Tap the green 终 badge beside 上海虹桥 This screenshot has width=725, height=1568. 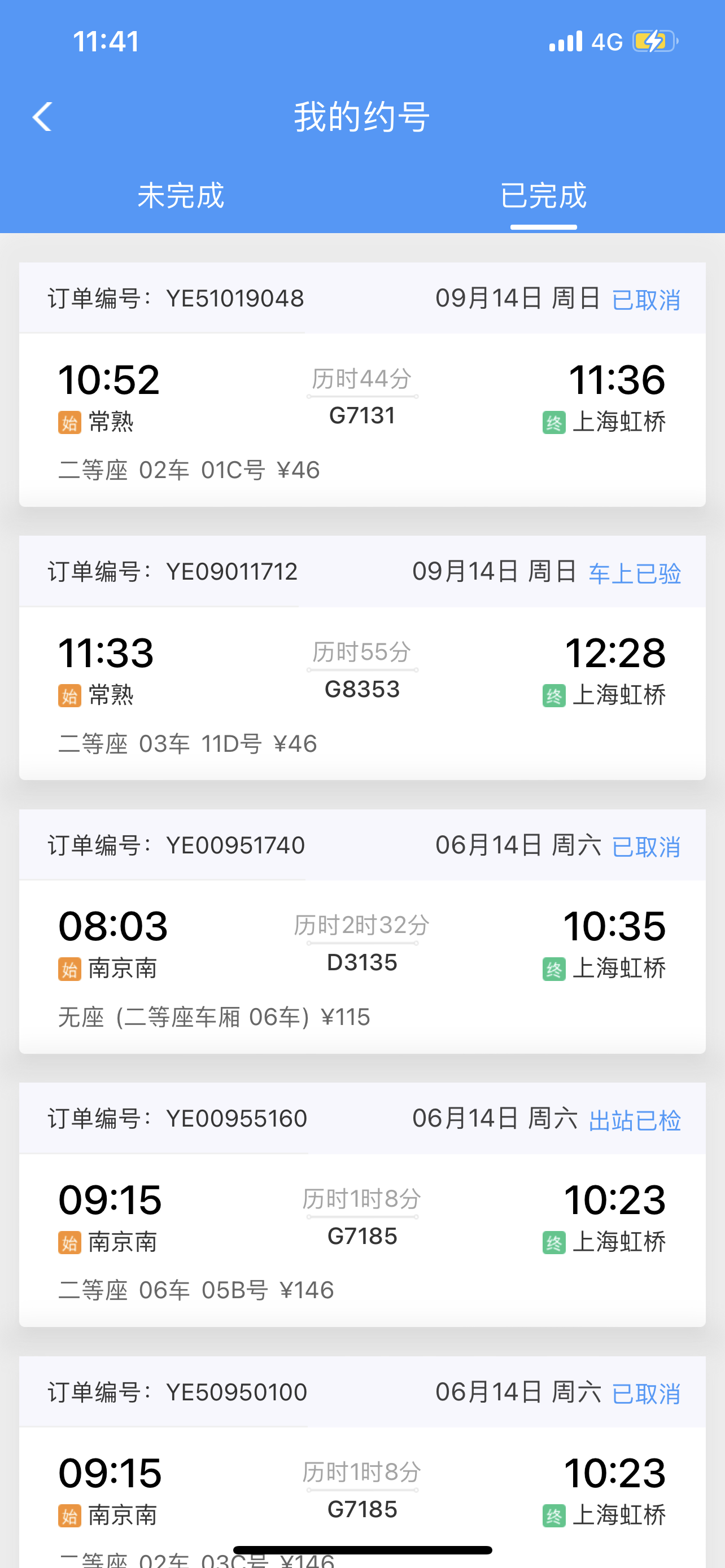[x=554, y=421]
